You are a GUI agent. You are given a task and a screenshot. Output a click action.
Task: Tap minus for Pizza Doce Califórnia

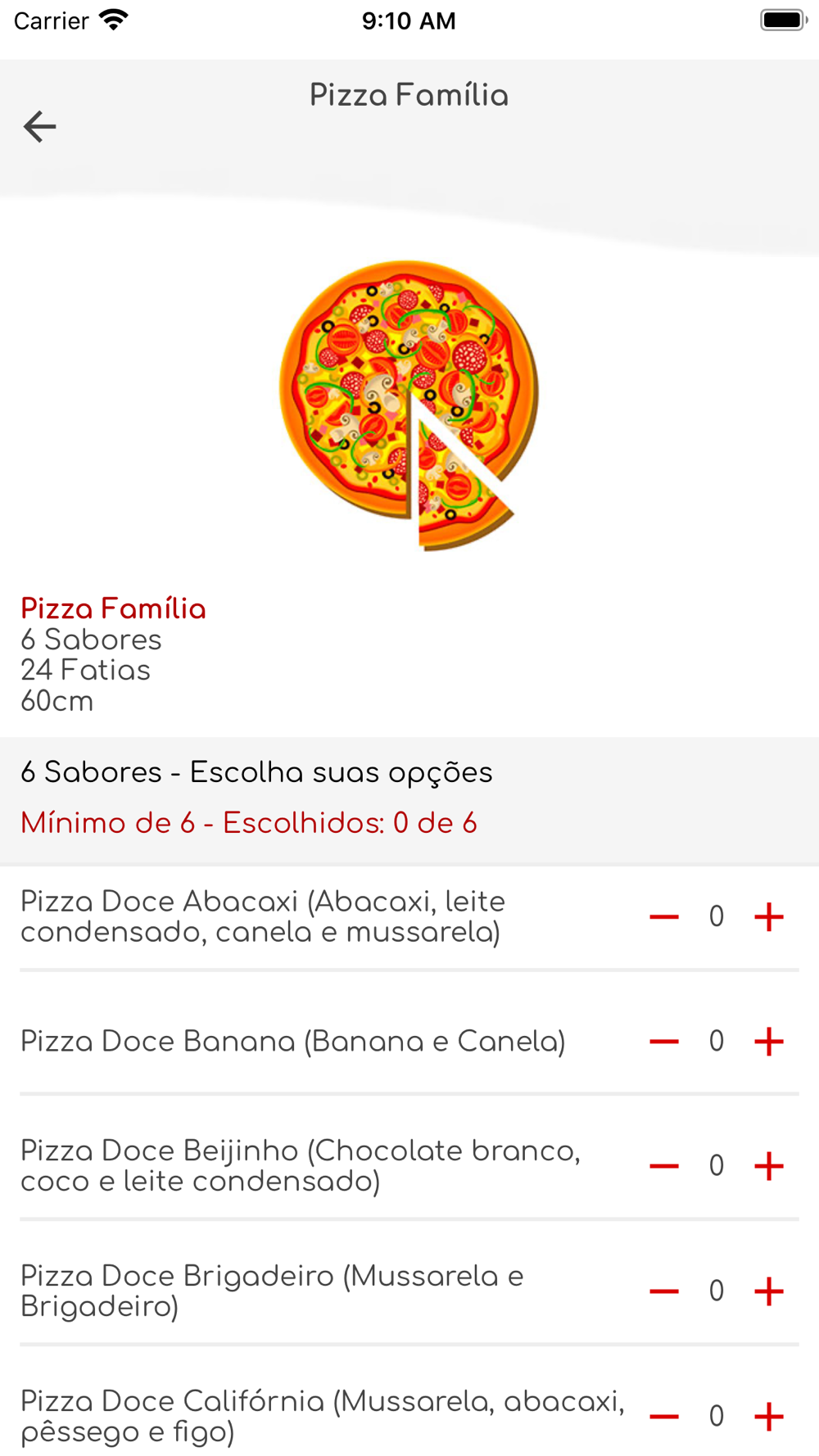pos(664,1416)
